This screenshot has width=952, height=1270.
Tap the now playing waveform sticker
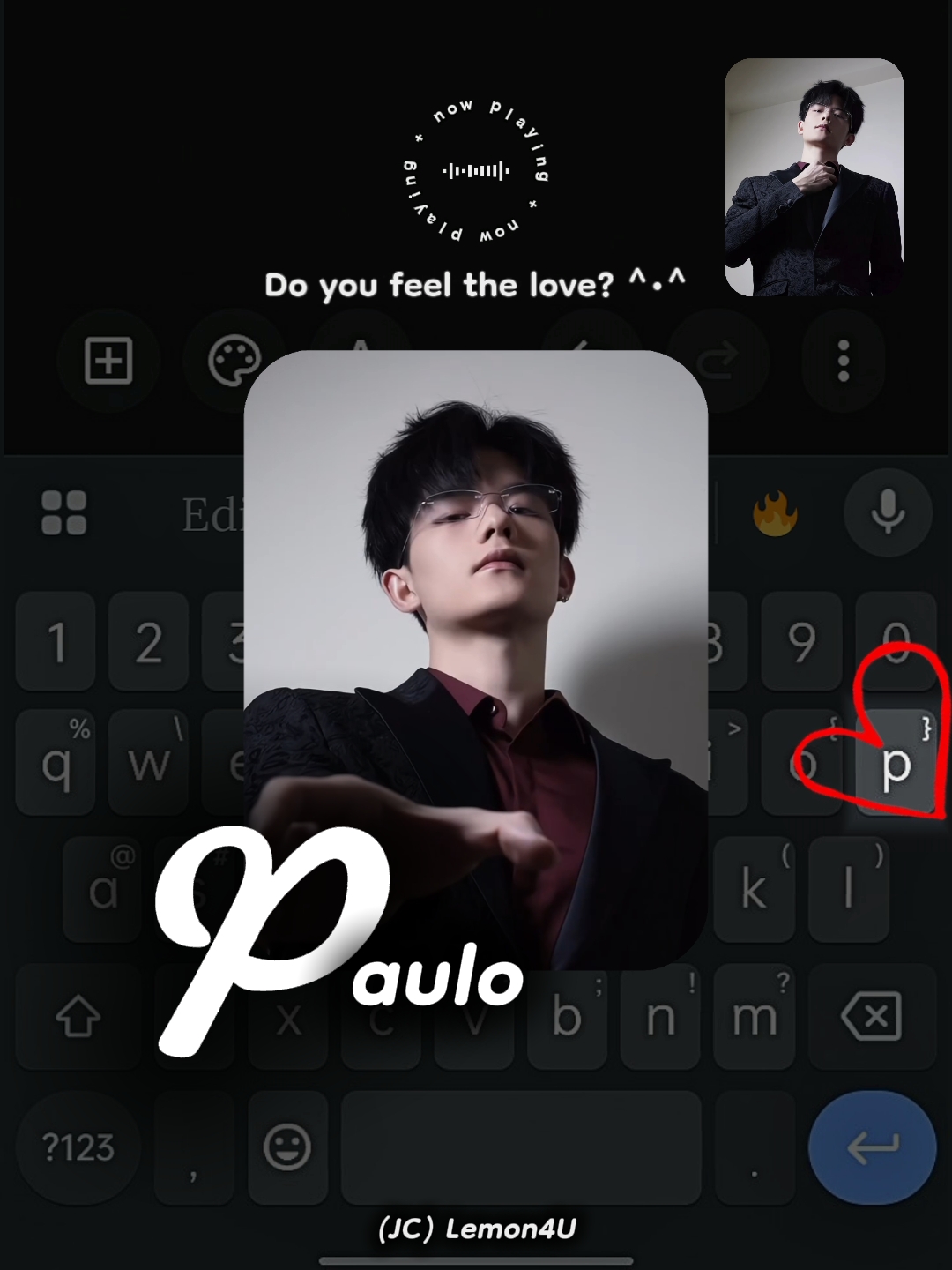[475, 170]
